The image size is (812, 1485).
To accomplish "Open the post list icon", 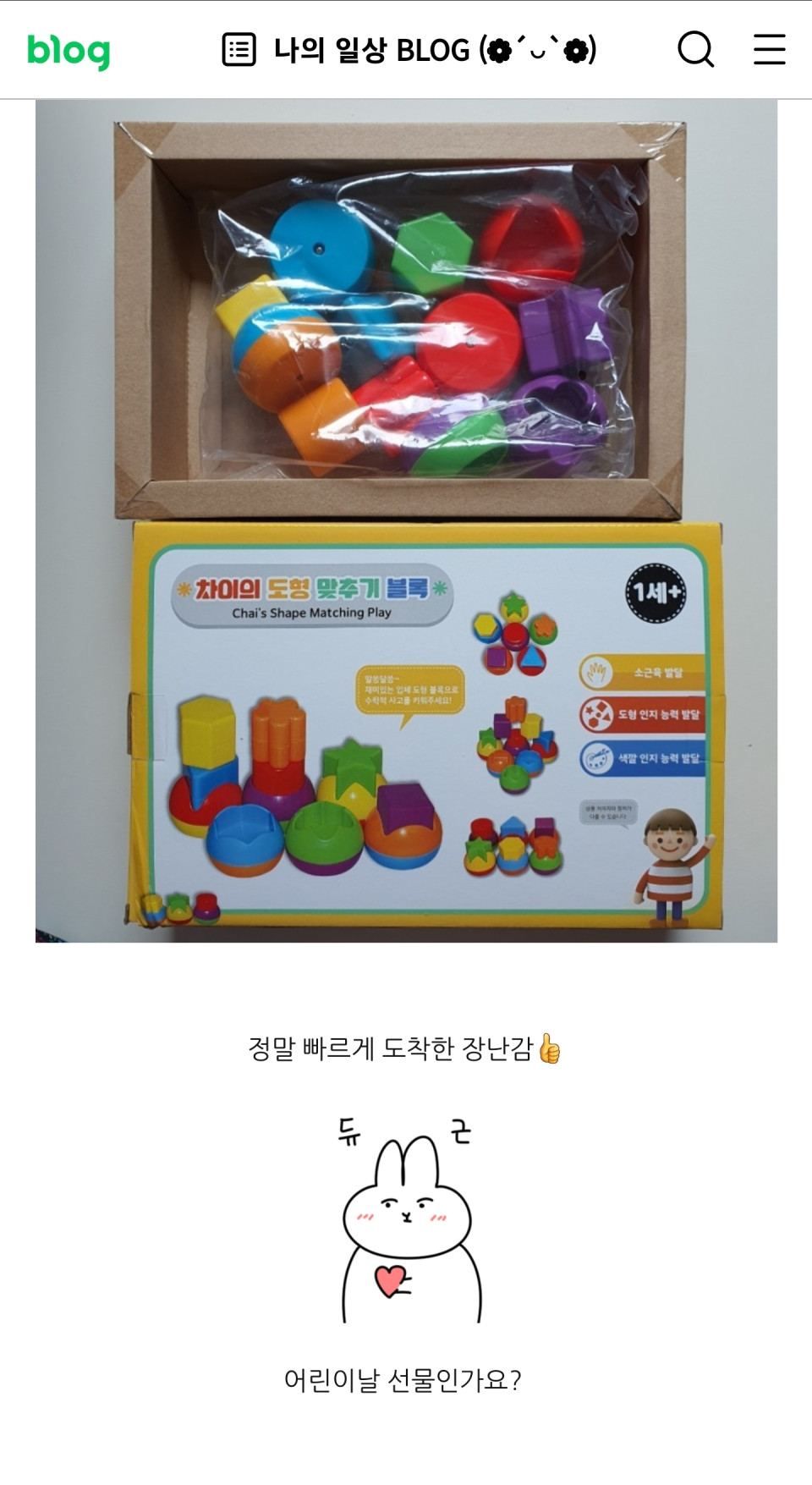I will pos(239,50).
